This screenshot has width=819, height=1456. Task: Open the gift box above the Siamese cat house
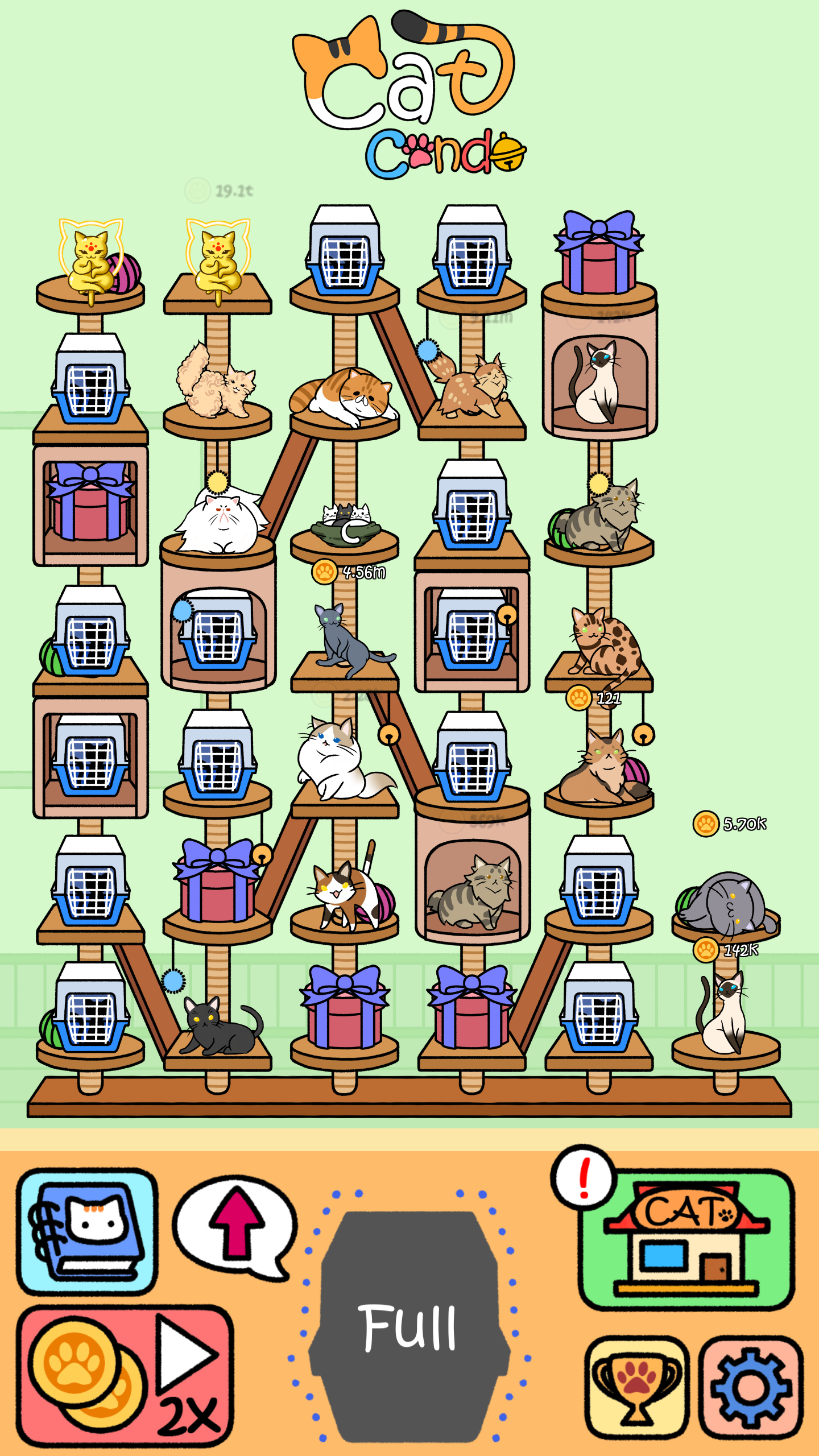[x=599, y=253]
